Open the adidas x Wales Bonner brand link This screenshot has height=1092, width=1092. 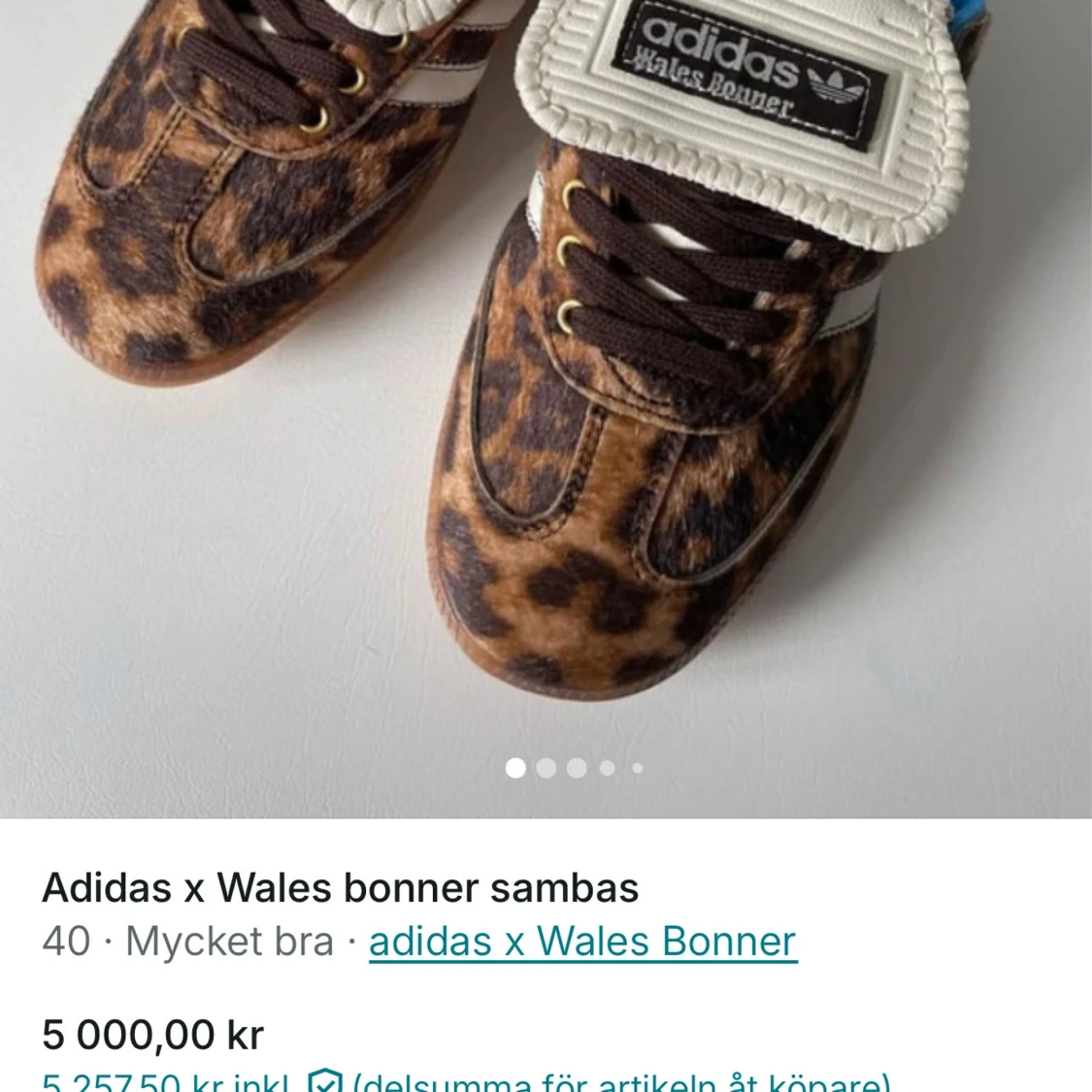click(x=582, y=942)
